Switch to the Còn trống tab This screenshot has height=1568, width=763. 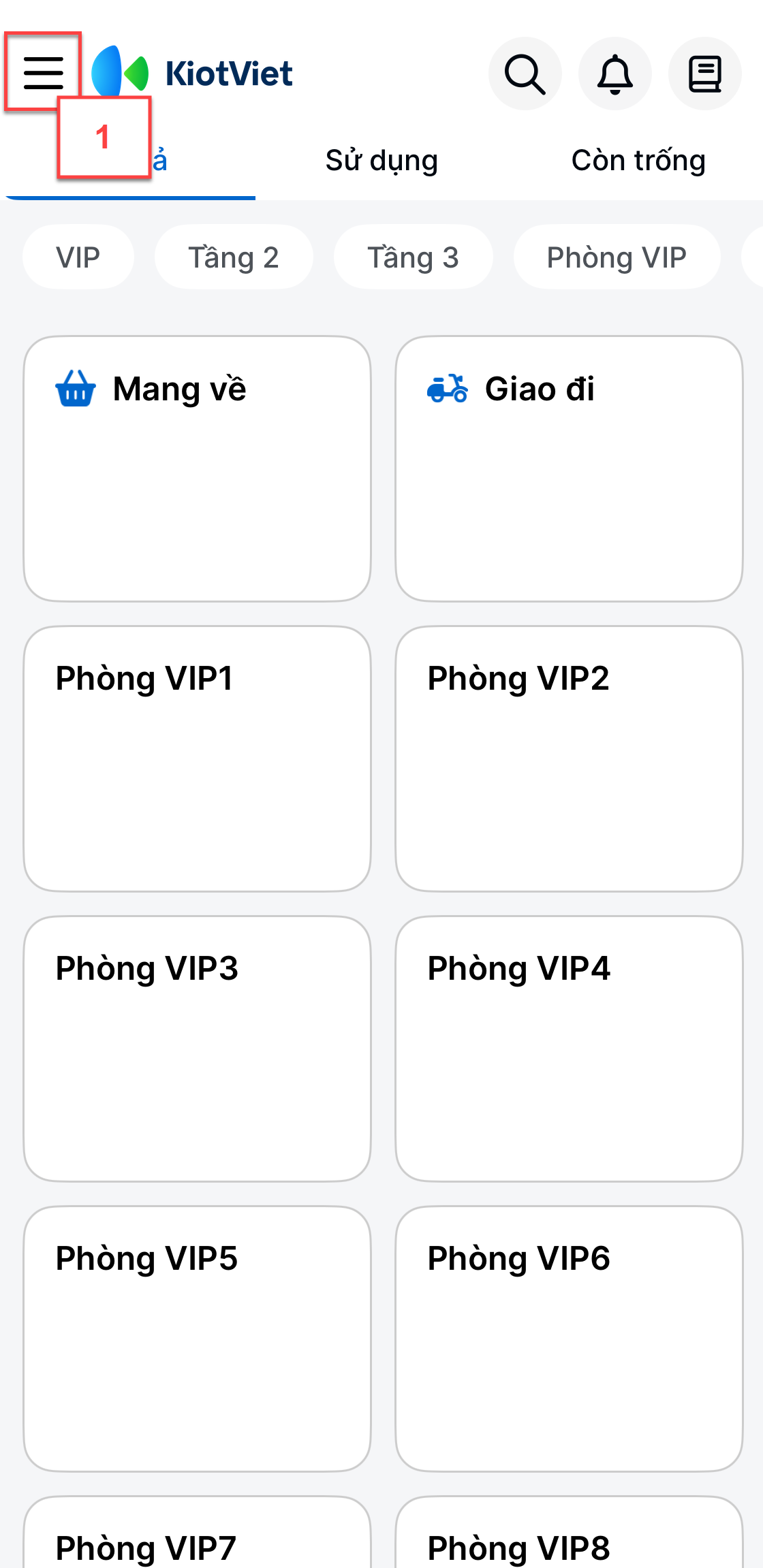(638, 161)
